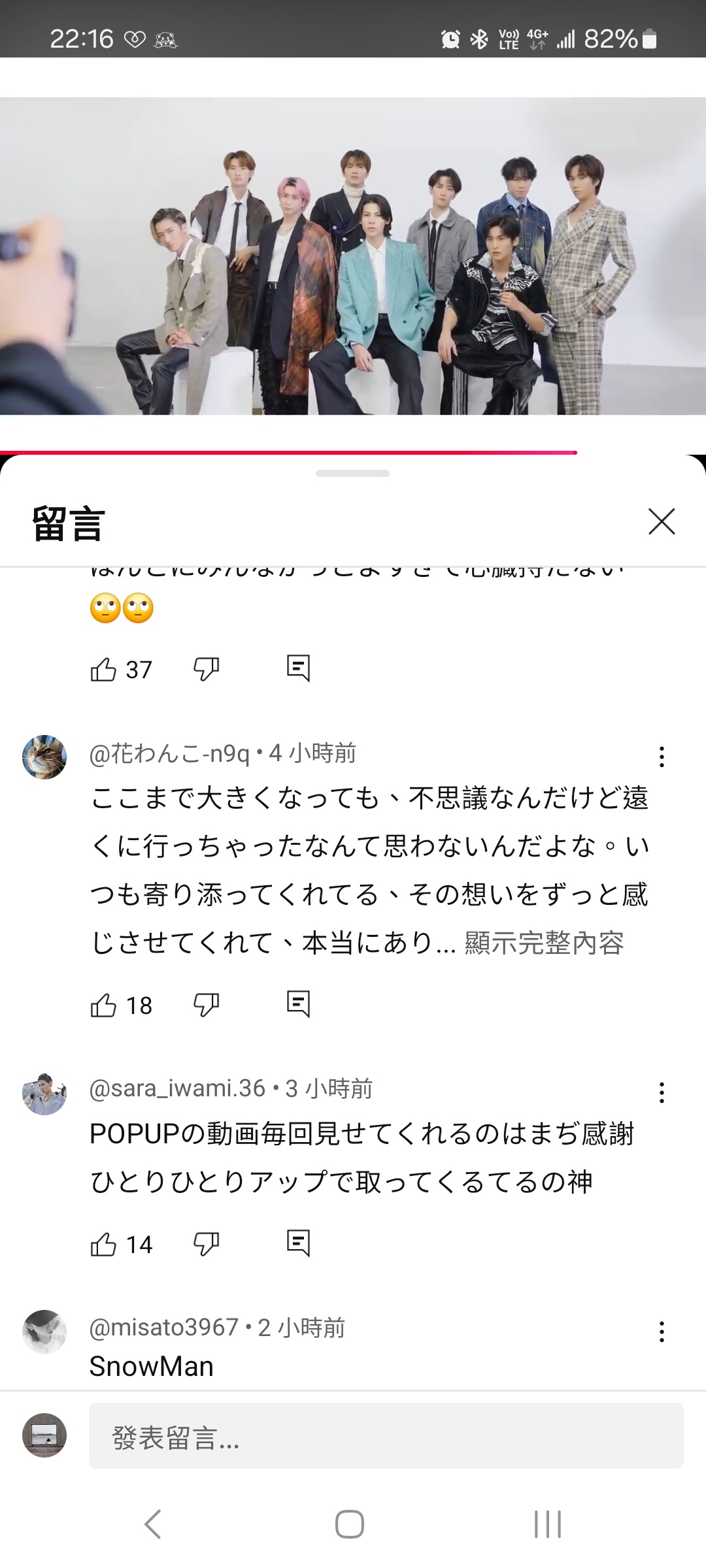The height and width of the screenshot is (1568, 706).
Task: Tap the 發表留言 comment field
Action: [386, 1438]
